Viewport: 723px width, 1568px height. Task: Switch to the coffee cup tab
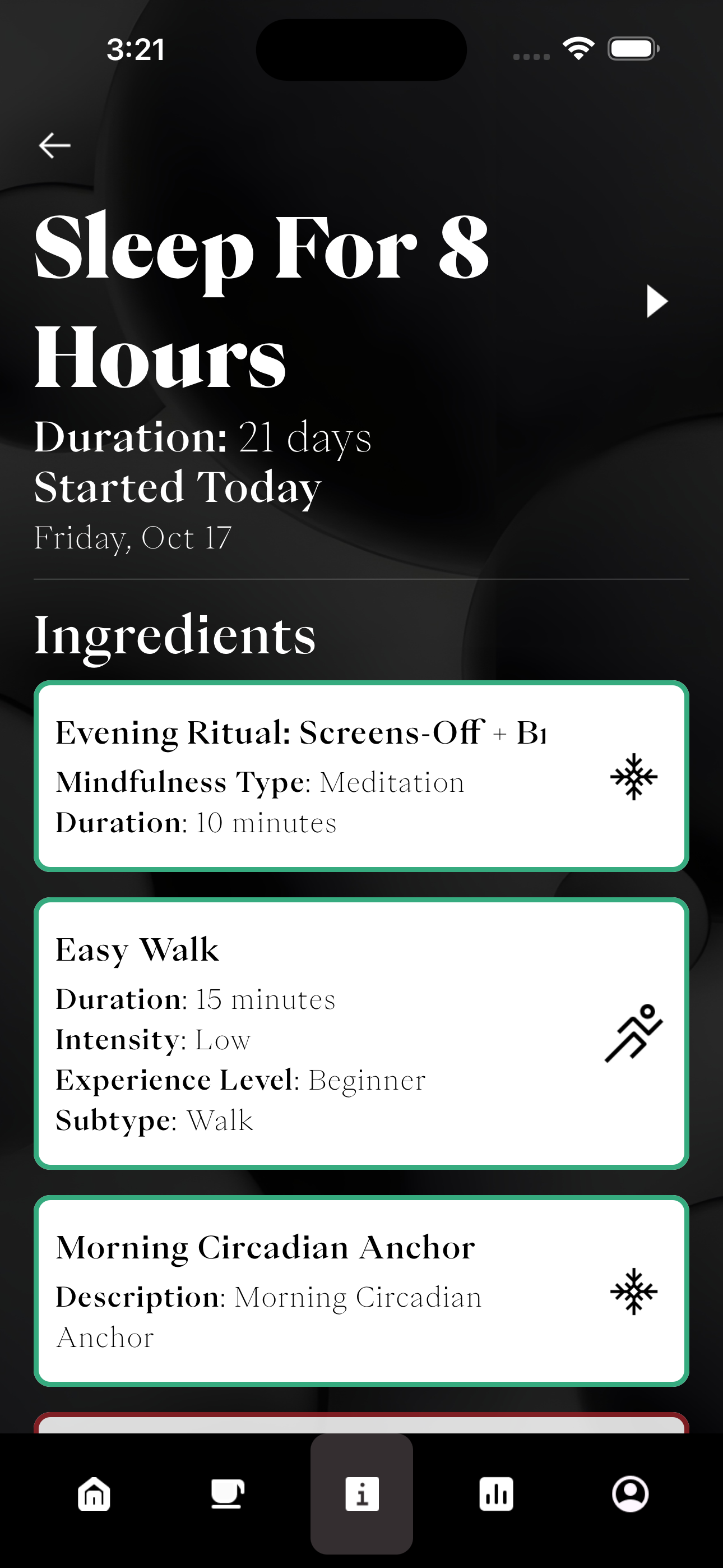(x=228, y=1494)
